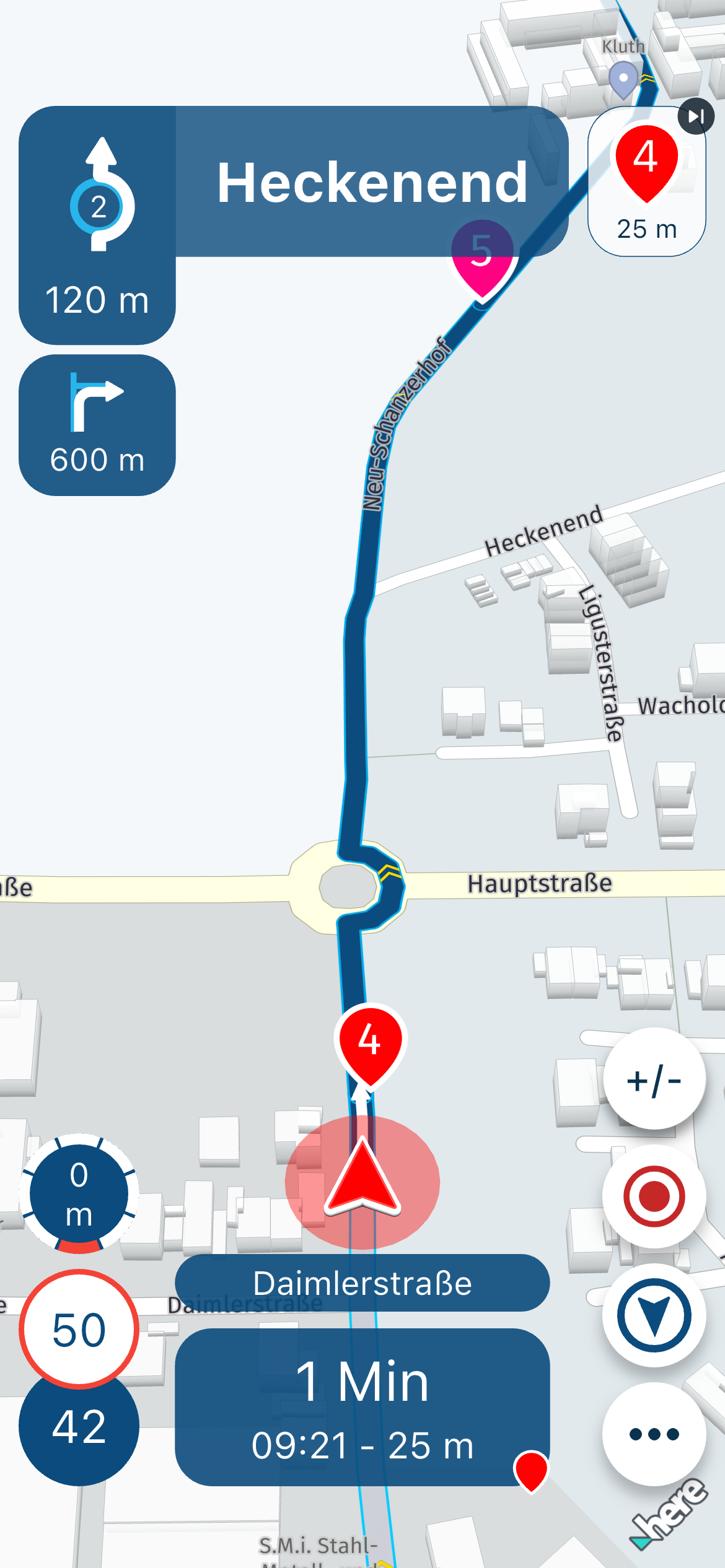725x1568 pixels.
Task: Open the roundabout instruction towards Heckenend
Action: [x=294, y=225]
